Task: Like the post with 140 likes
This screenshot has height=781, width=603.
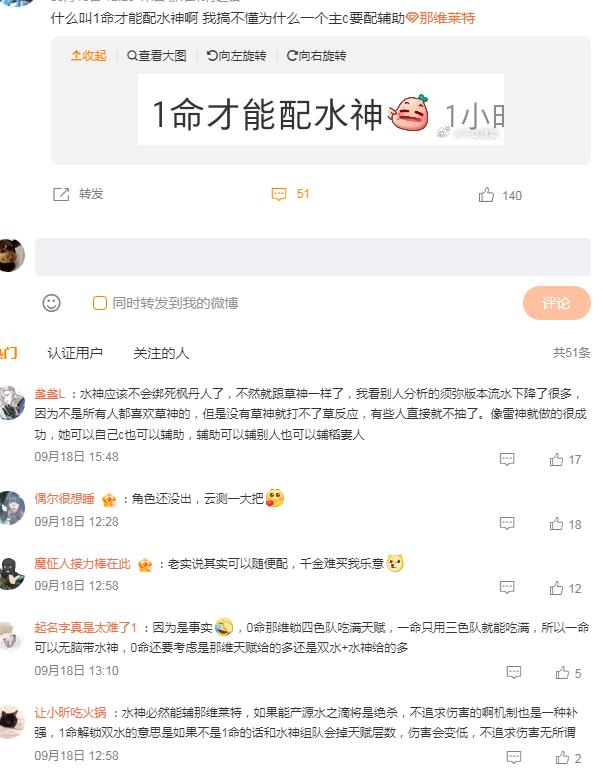Action: [x=499, y=195]
